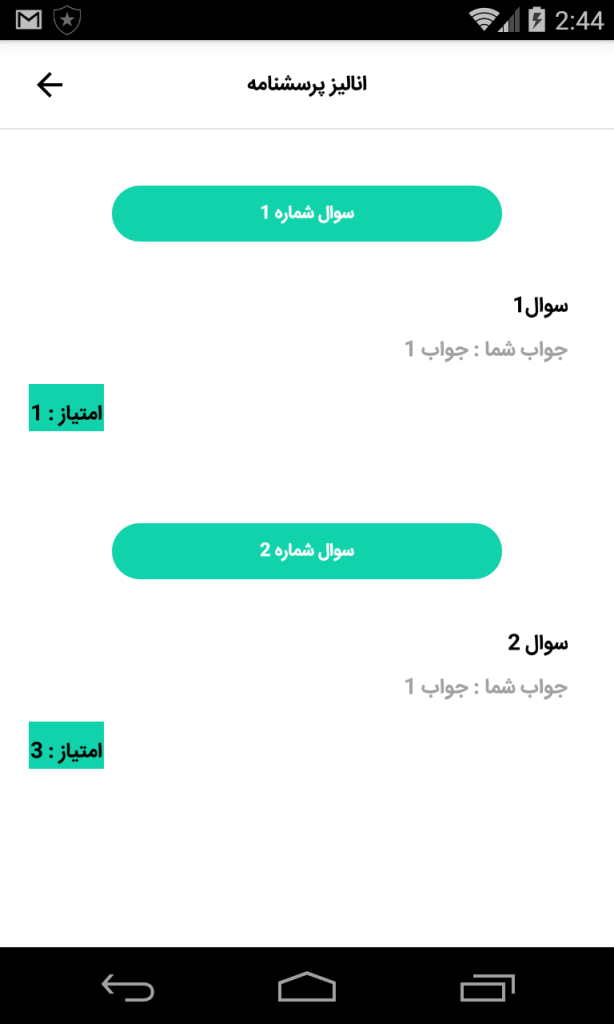Image resolution: width=614 pixels, height=1024 pixels.
Task: Open the system recent apps view
Action: (x=487, y=987)
